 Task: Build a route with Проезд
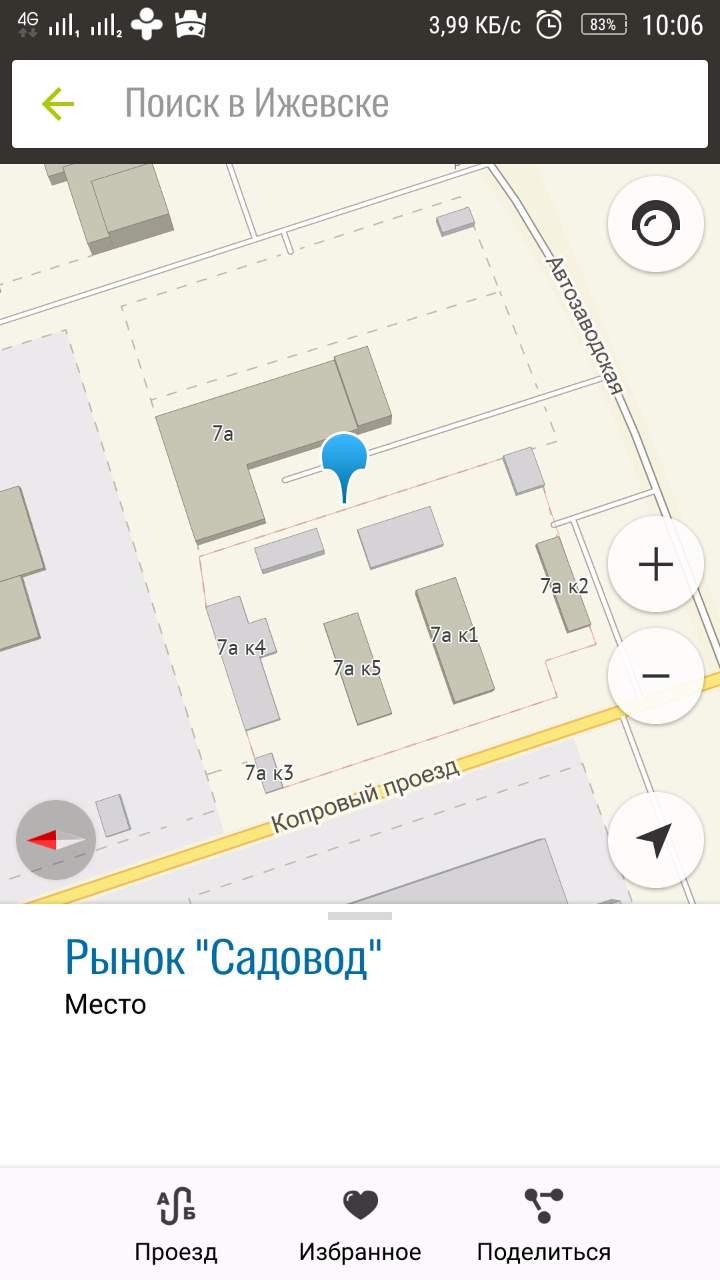(x=176, y=1224)
